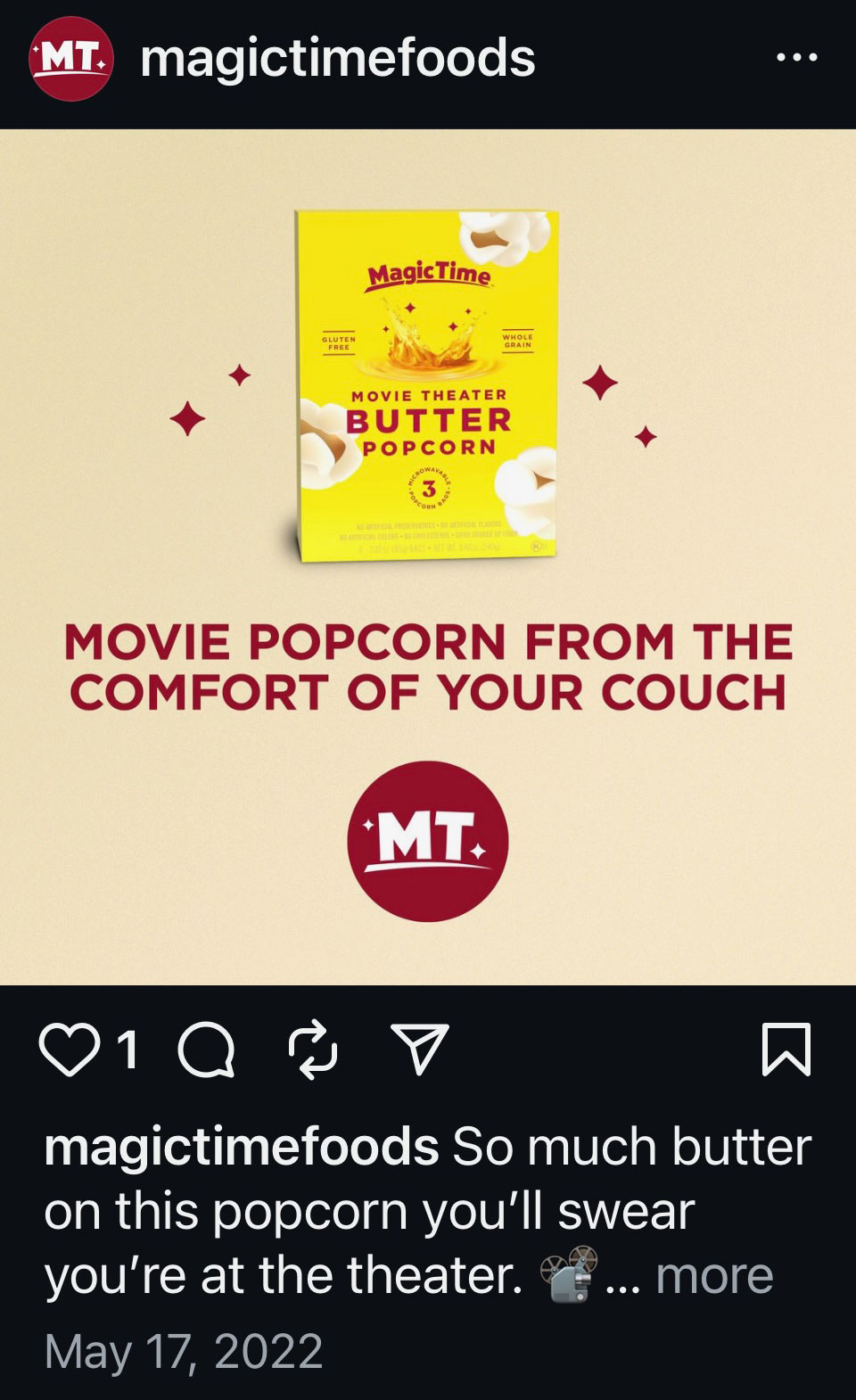
Task: Open comments on this post
Action: [x=206, y=1050]
